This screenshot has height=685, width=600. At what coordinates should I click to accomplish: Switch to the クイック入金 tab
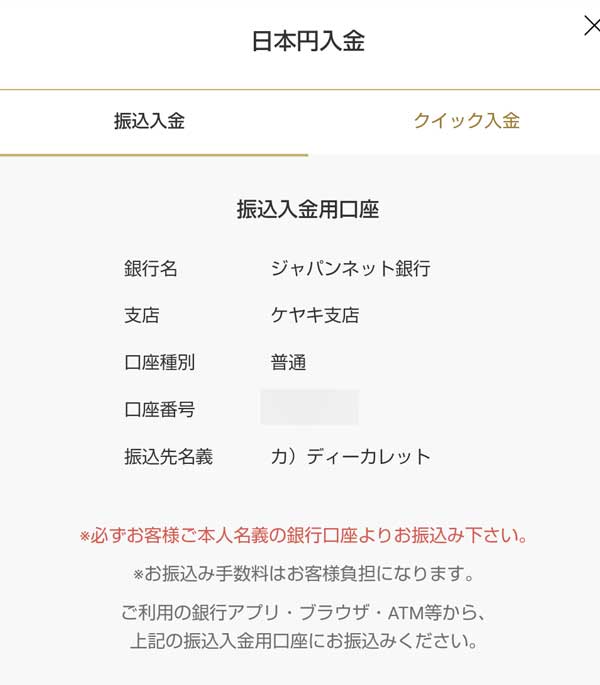(466, 122)
